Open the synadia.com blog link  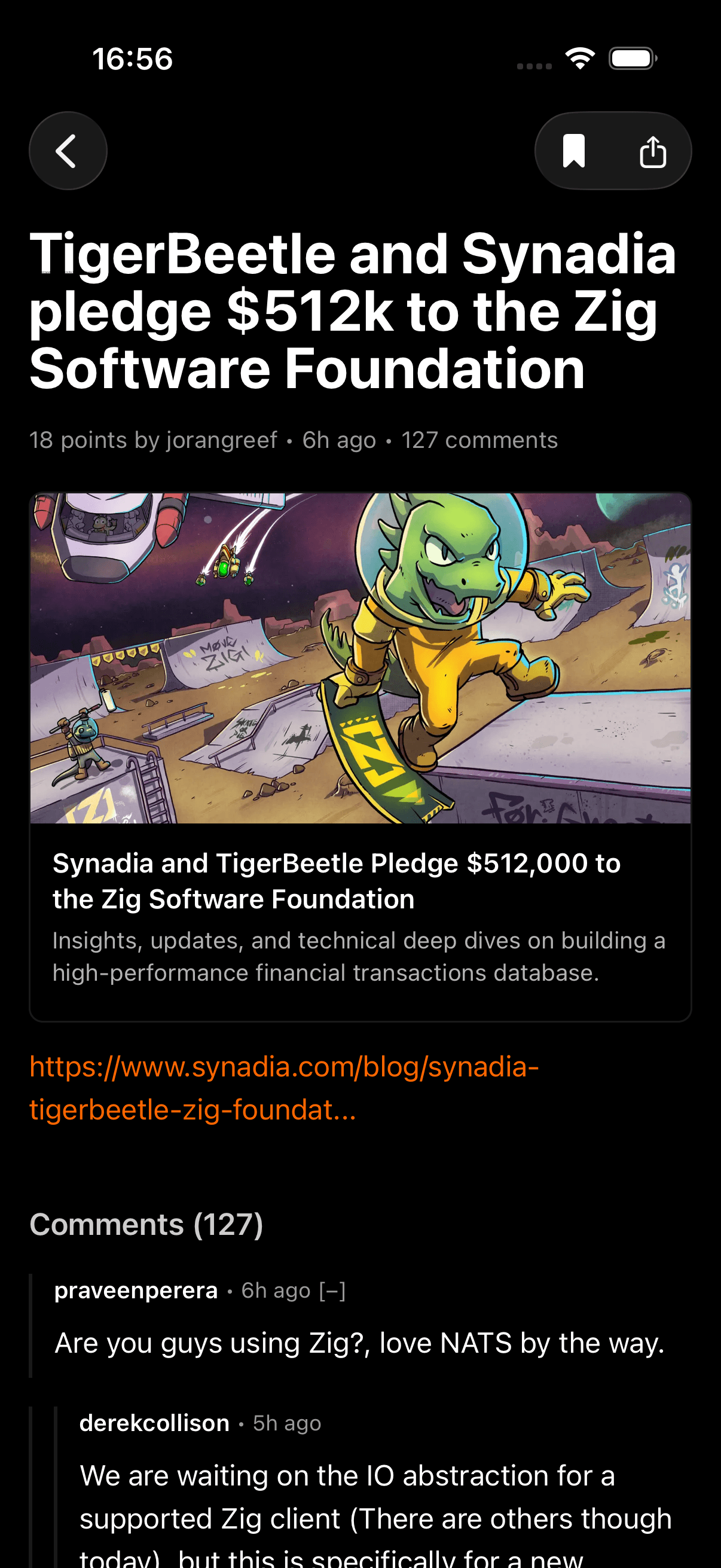pyautogui.click(x=283, y=1088)
